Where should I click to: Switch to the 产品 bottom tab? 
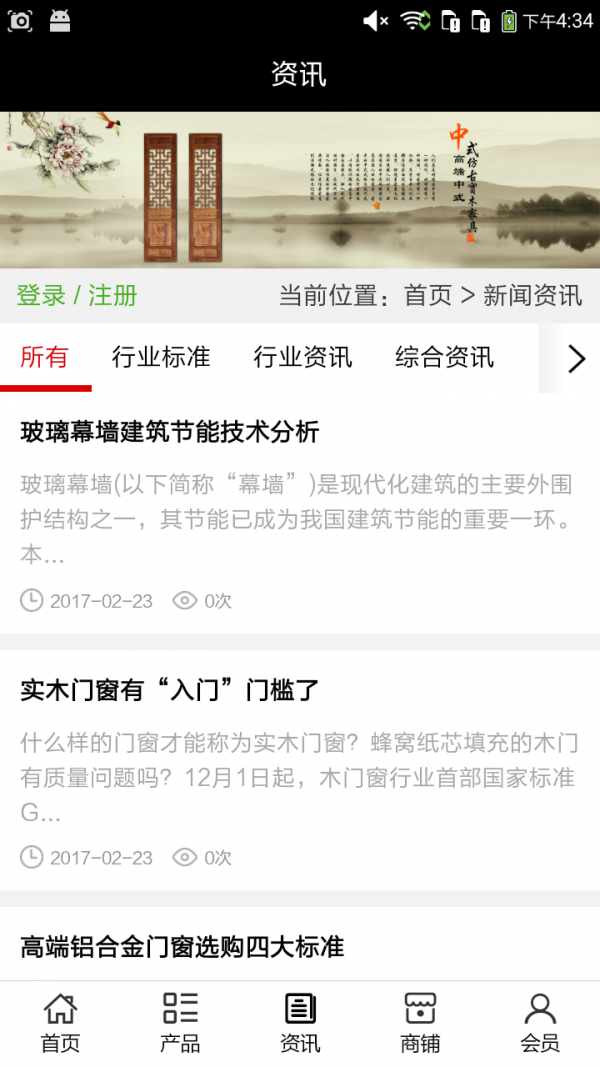click(180, 1023)
